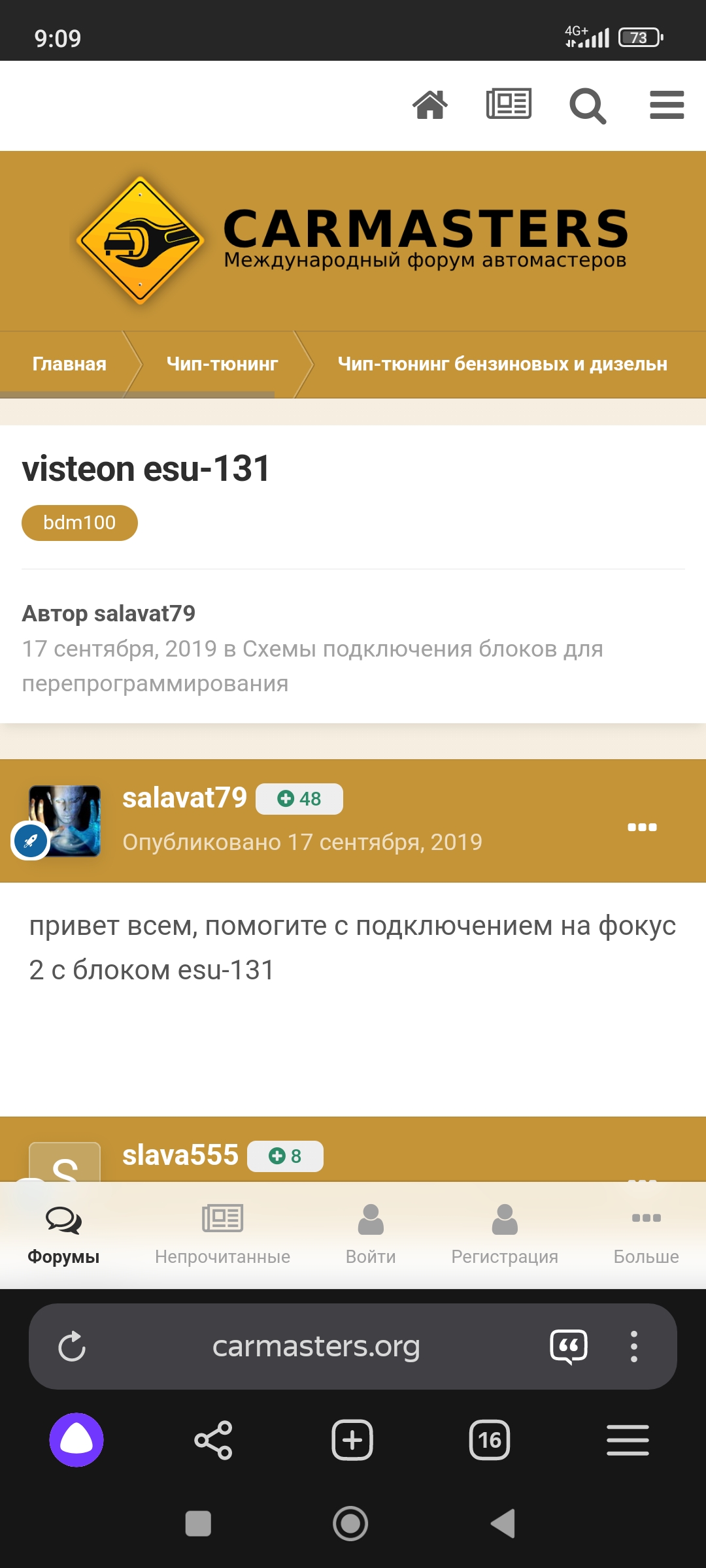Open the site search magnifier icon
This screenshot has height=1568, width=706.
(587, 105)
